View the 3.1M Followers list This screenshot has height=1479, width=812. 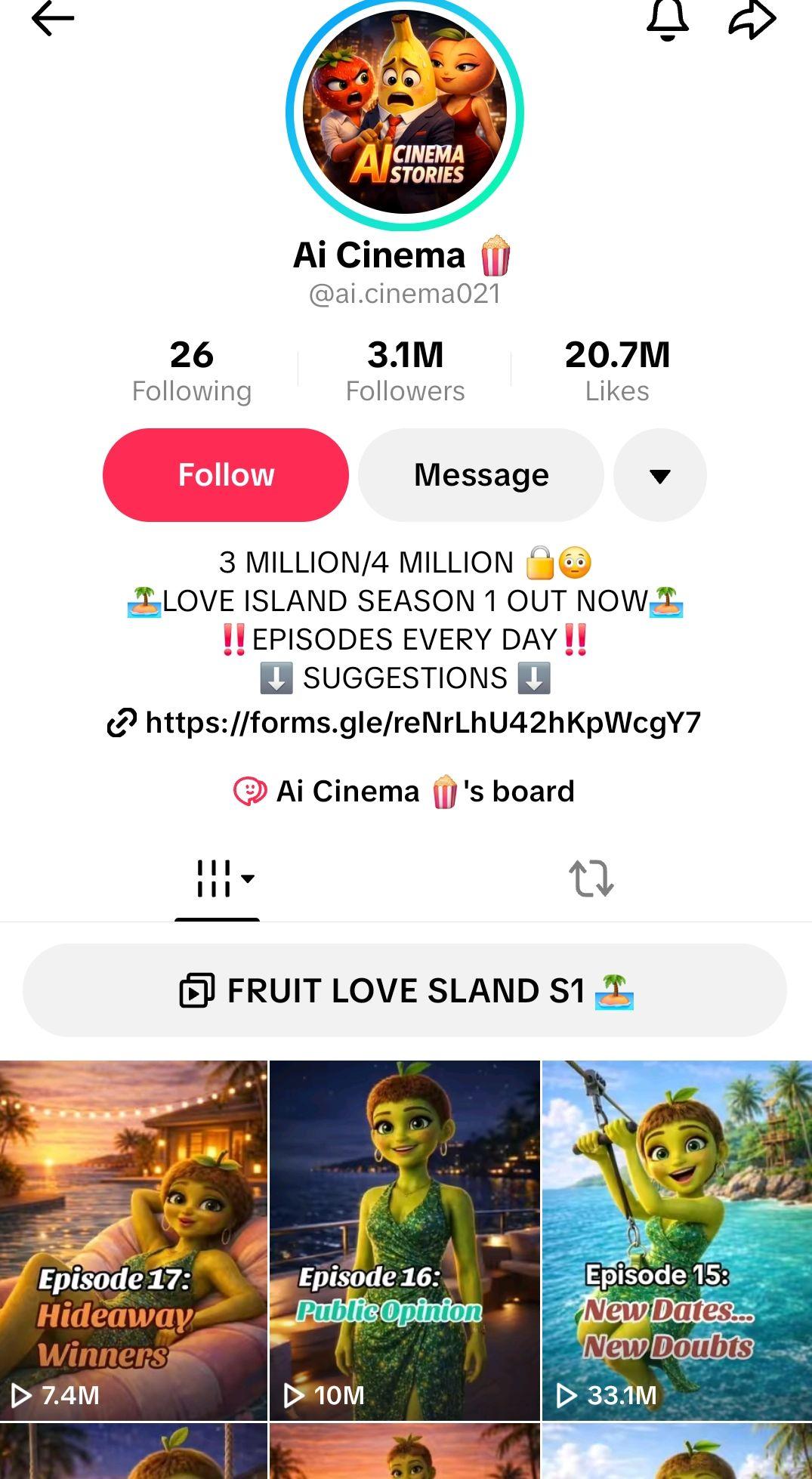click(405, 370)
